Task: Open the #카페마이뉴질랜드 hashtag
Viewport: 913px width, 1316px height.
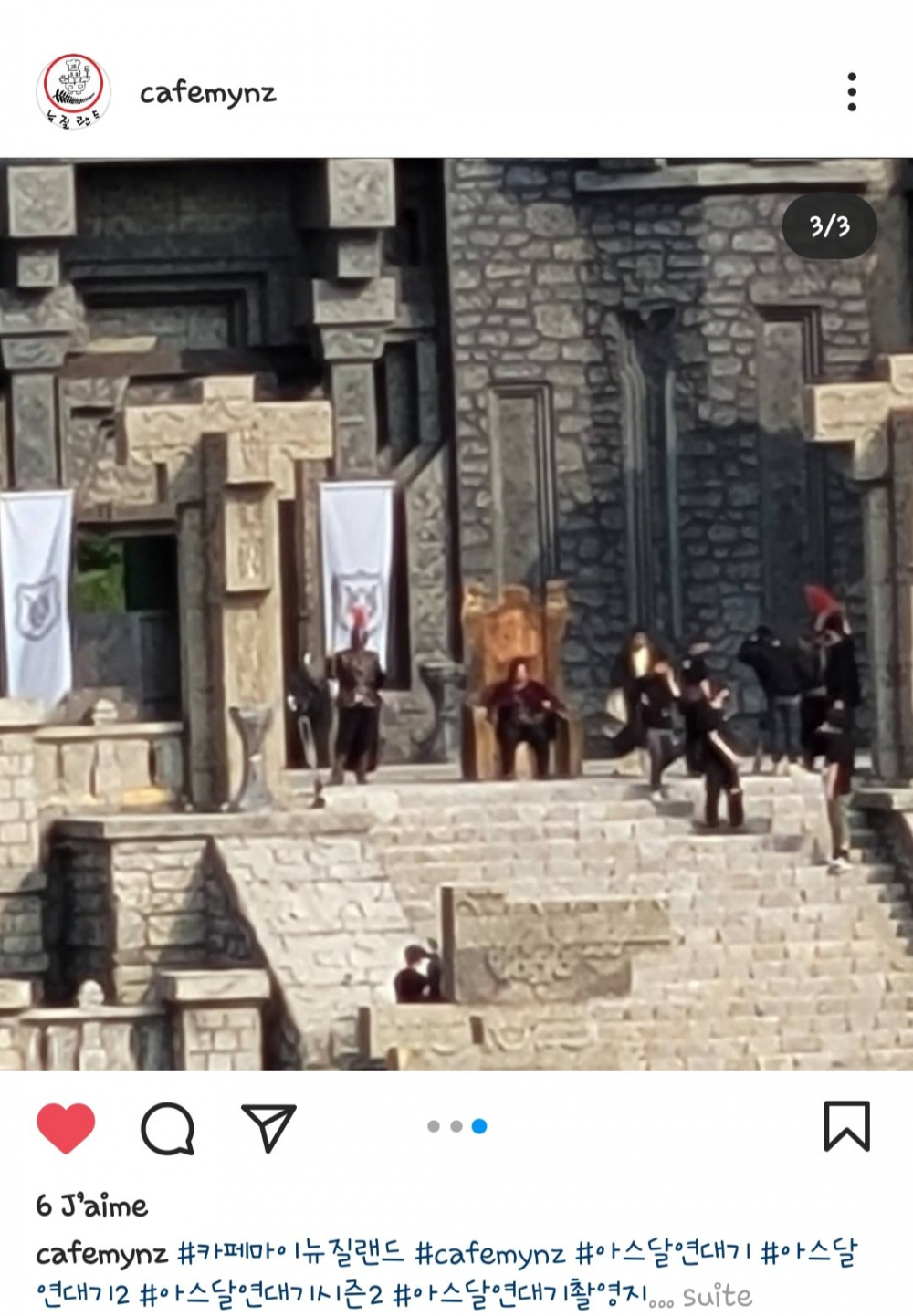Action: [x=290, y=1253]
